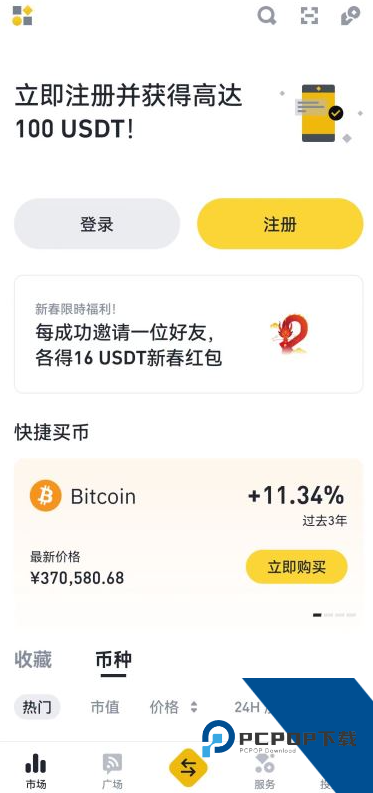Tap the 登录 login button
The height and width of the screenshot is (793, 373).
click(97, 224)
